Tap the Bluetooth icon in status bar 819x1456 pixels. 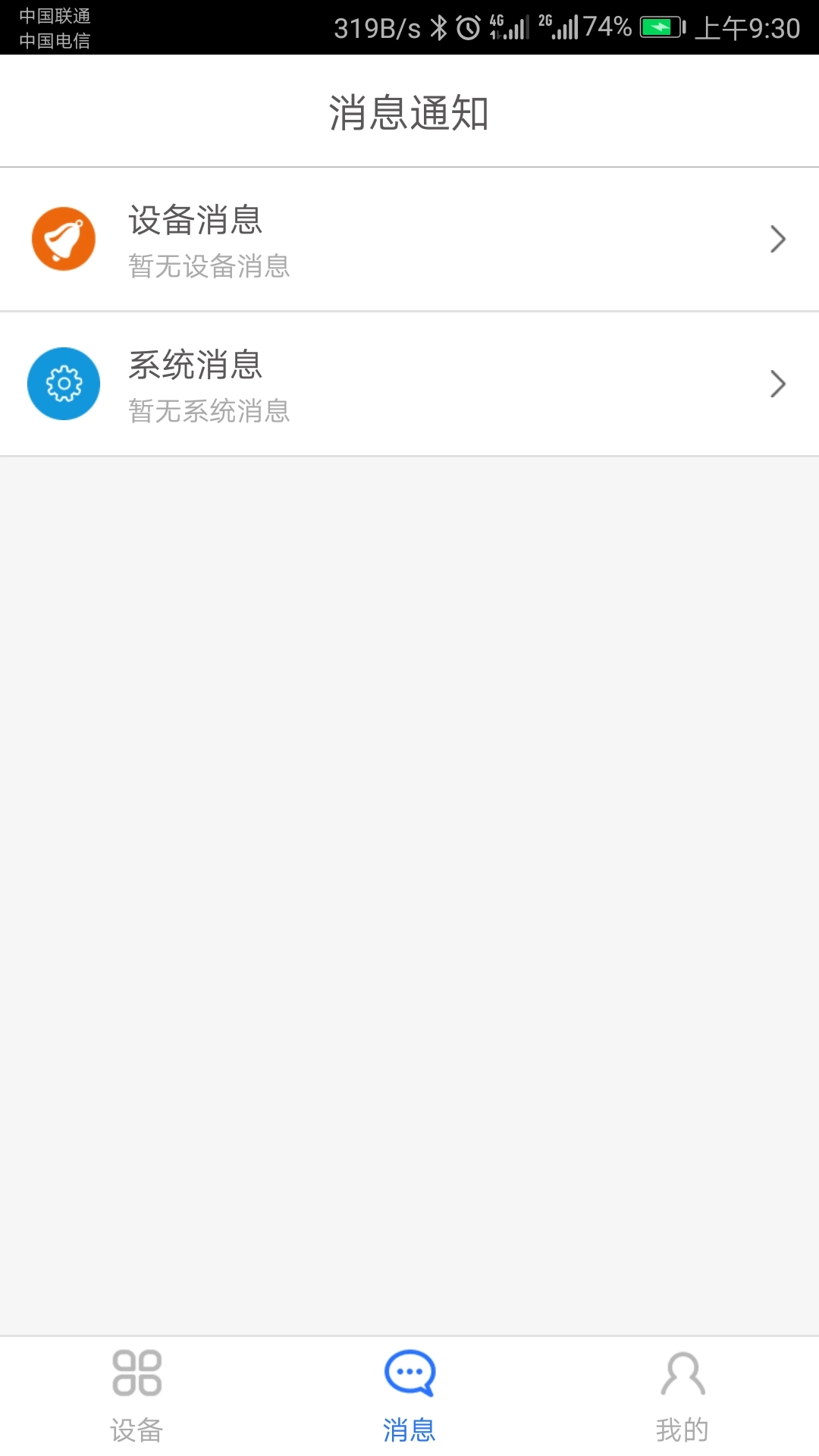click(x=438, y=29)
